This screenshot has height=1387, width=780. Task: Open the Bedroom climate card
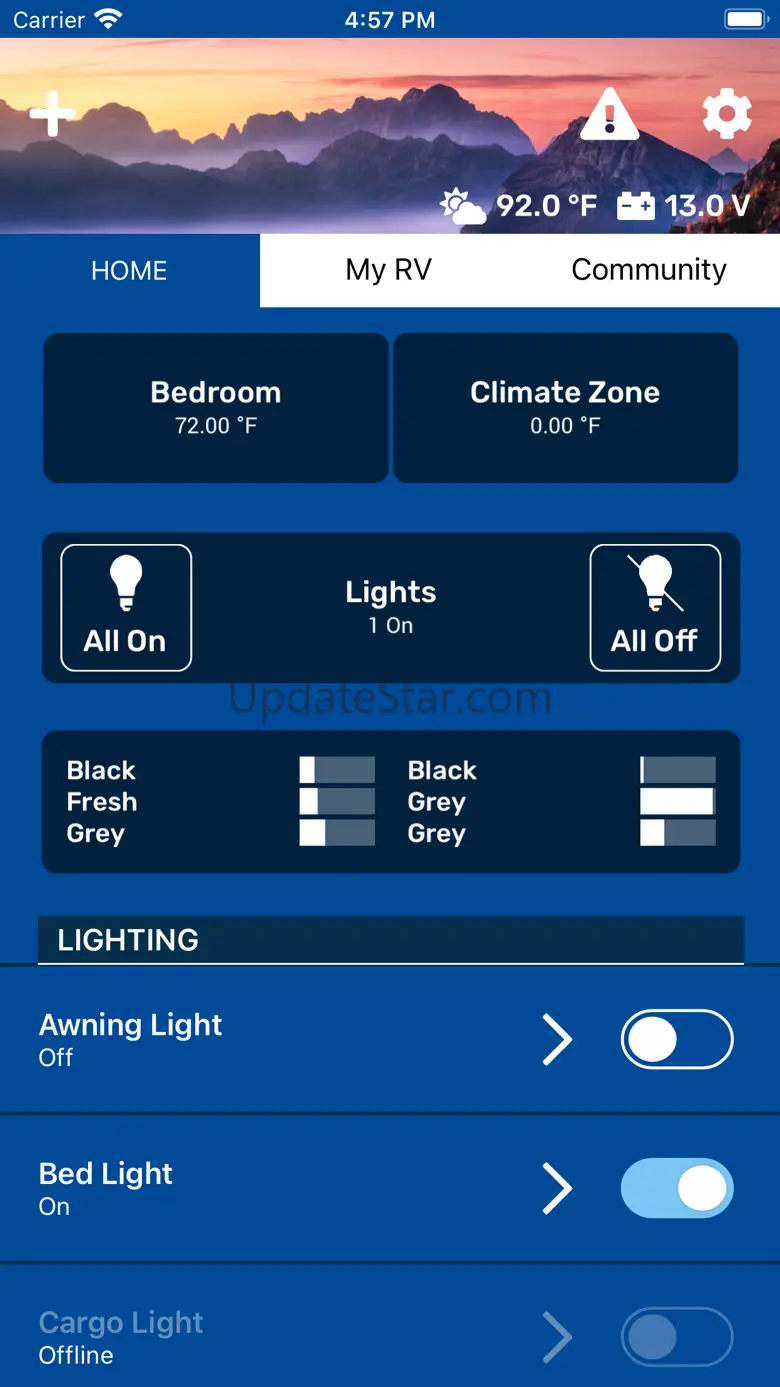point(216,408)
